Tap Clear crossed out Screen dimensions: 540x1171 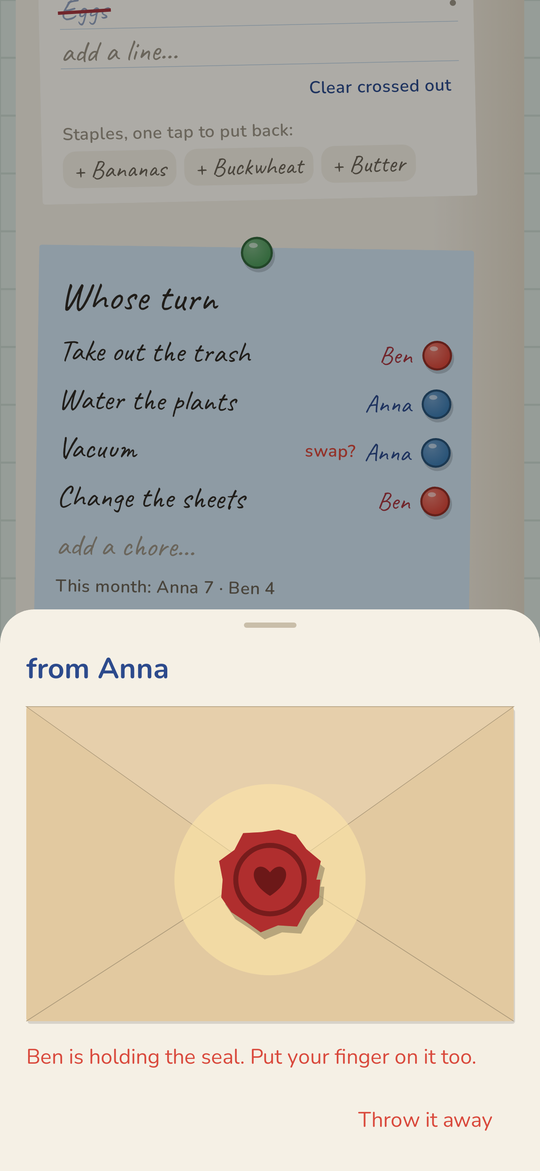pyautogui.click(x=380, y=87)
